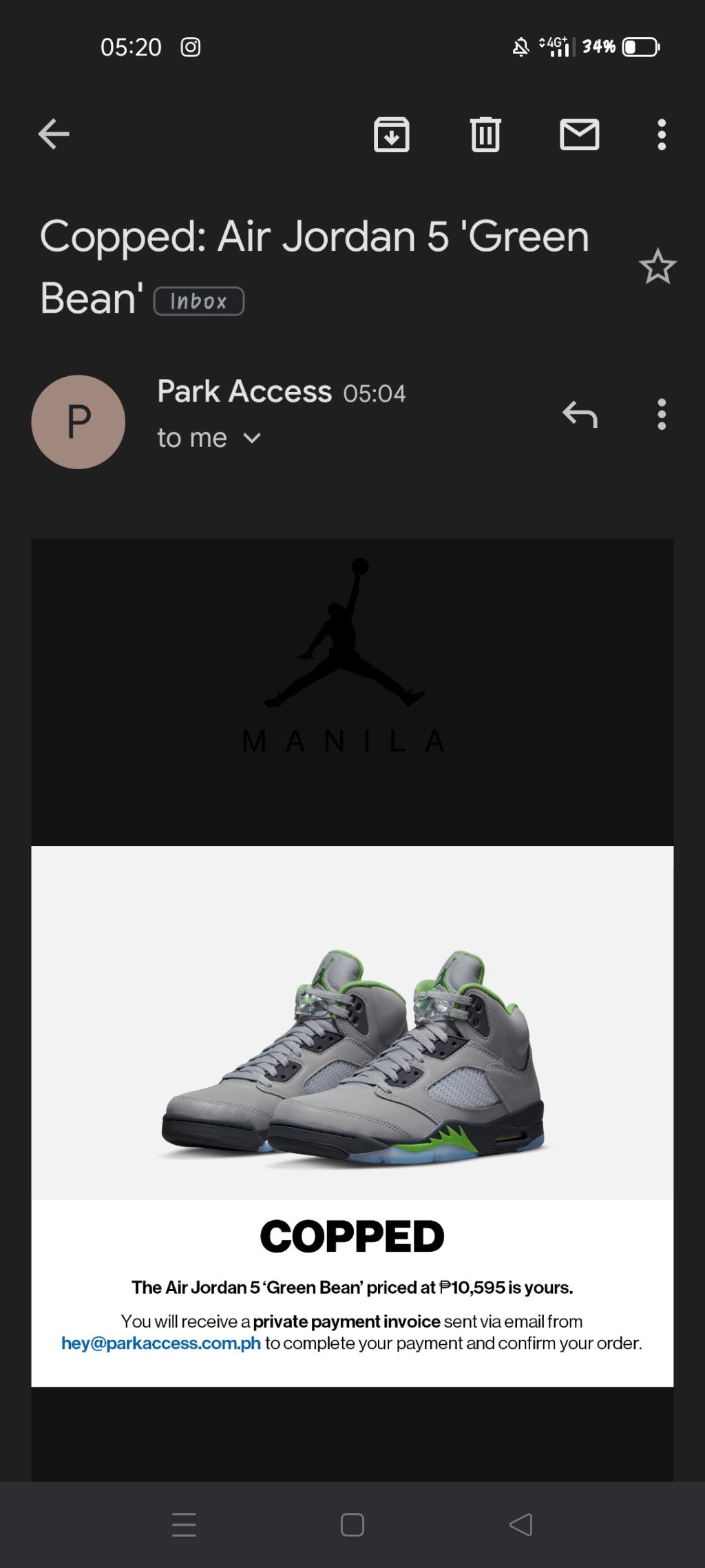Open the hey@parkaccess.com.ph email link

coord(161,1343)
